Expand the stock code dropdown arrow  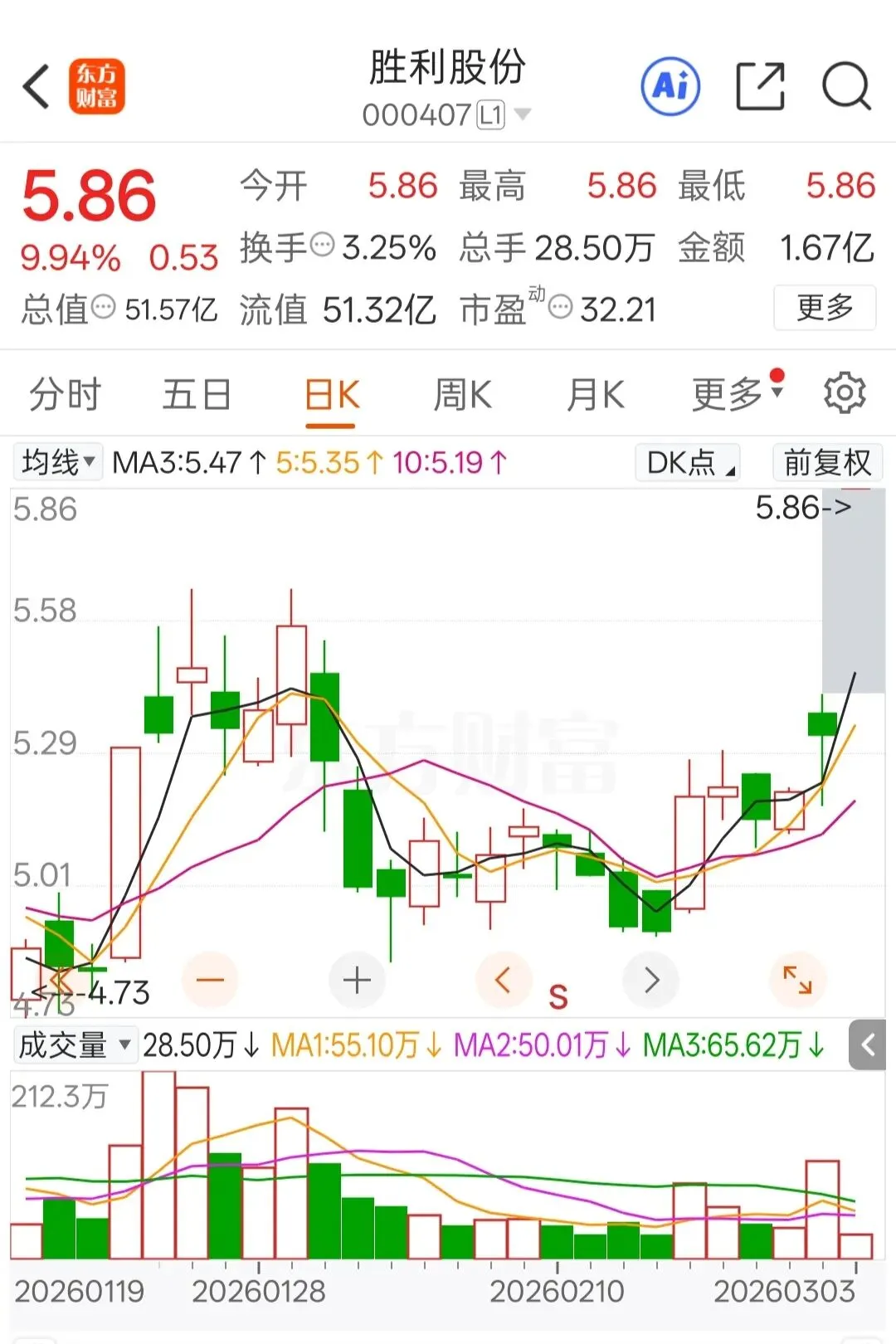click(523, 114)
